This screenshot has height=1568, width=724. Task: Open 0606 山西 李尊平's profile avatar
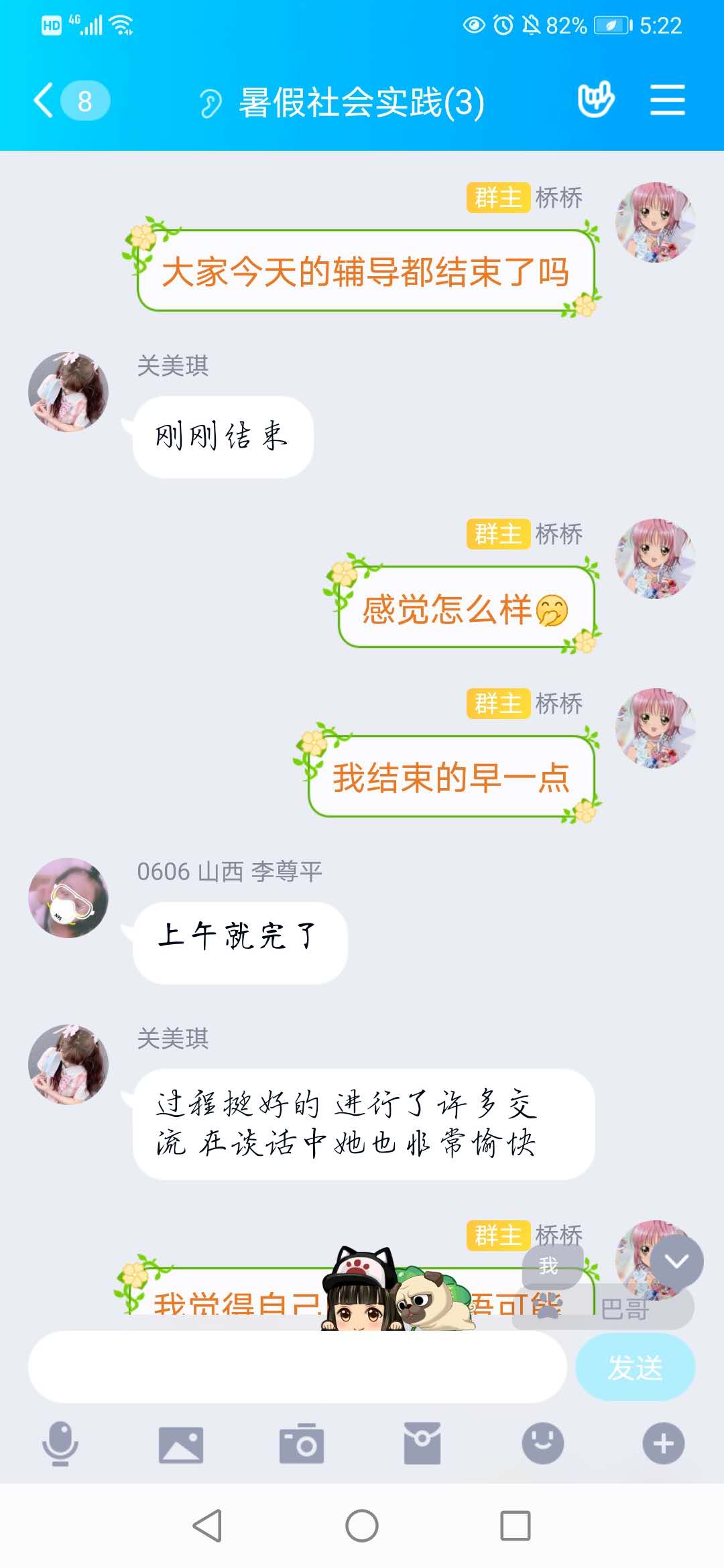tap(68, 898)
